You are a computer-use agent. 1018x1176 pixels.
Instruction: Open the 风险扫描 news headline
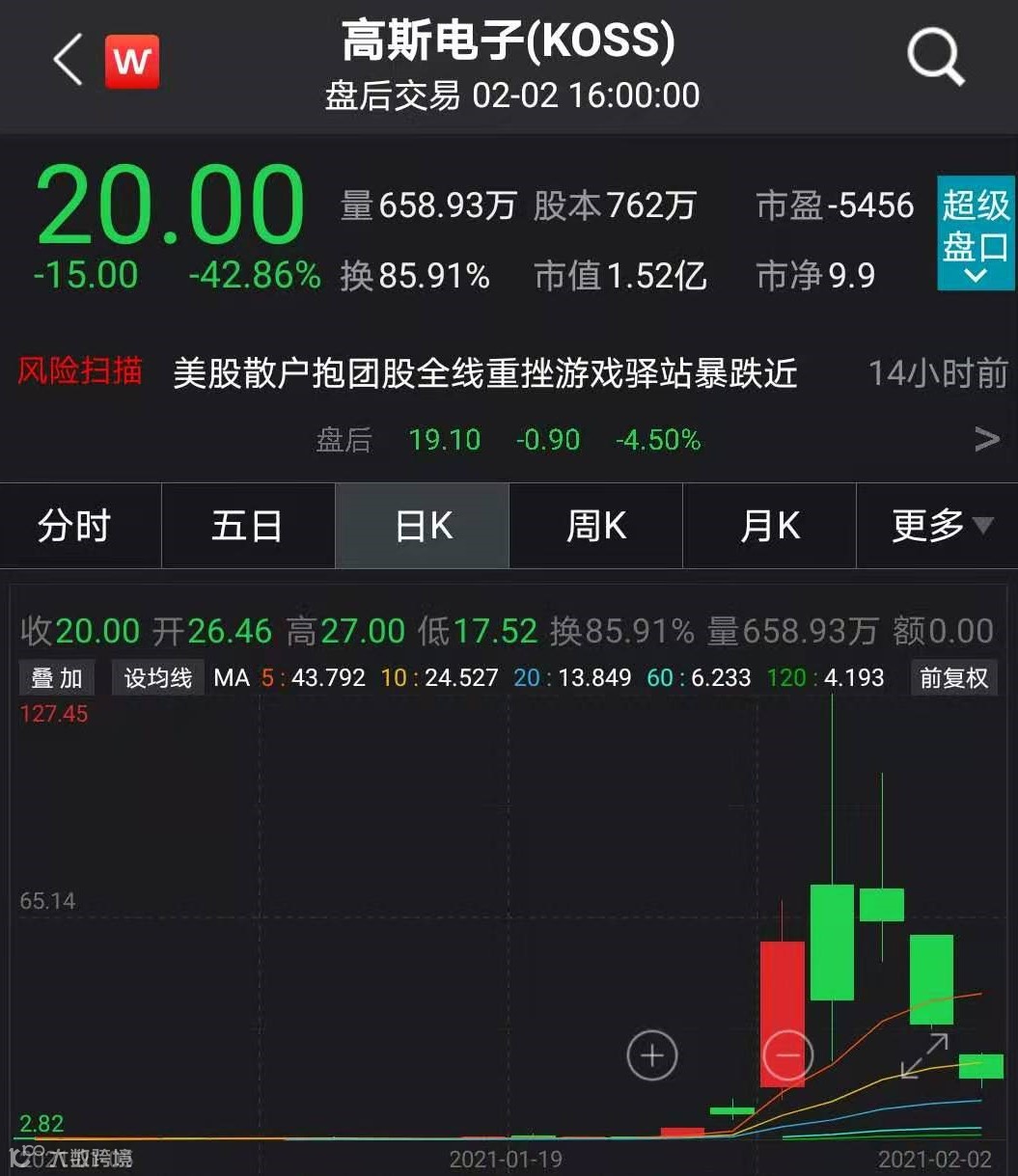click(x=484, y=373)
